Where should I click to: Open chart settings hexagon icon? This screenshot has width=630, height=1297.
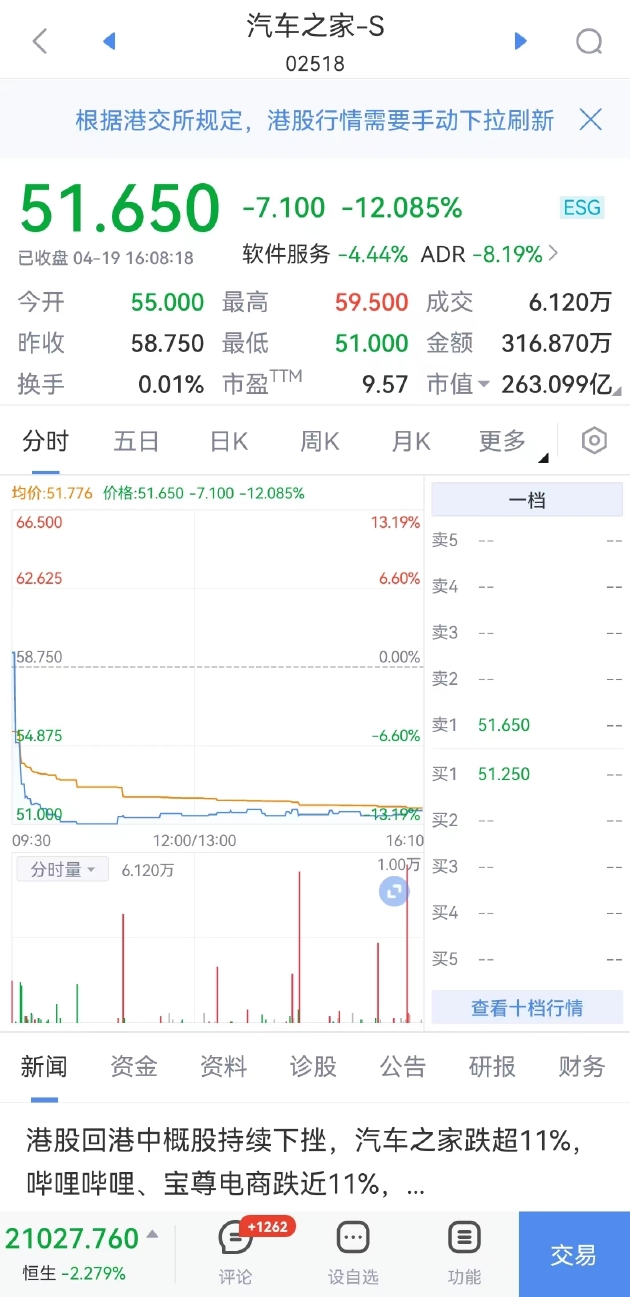pyautogui.click(x=595, y=441)
